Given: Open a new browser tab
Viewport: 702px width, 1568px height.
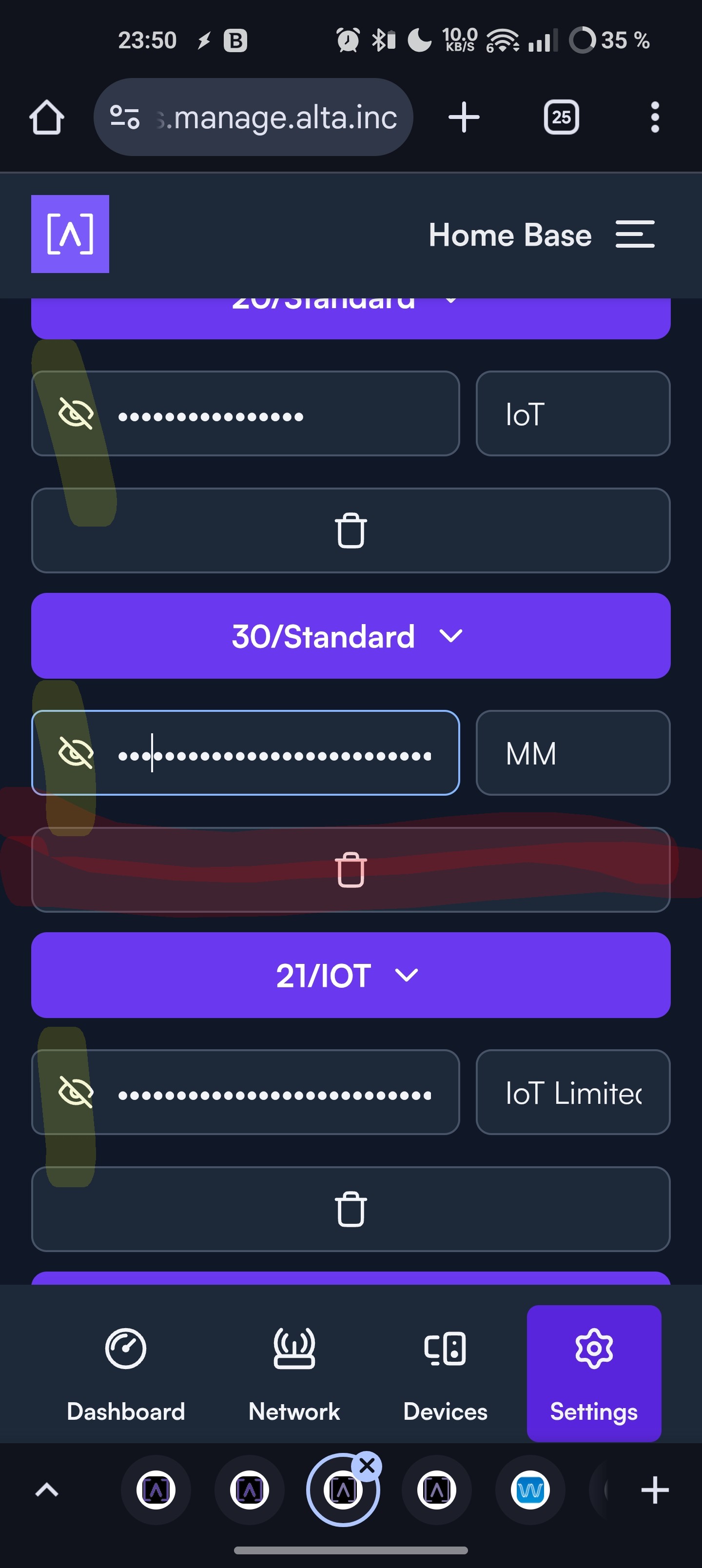Looking at the screenshot, I should (464, 117).
